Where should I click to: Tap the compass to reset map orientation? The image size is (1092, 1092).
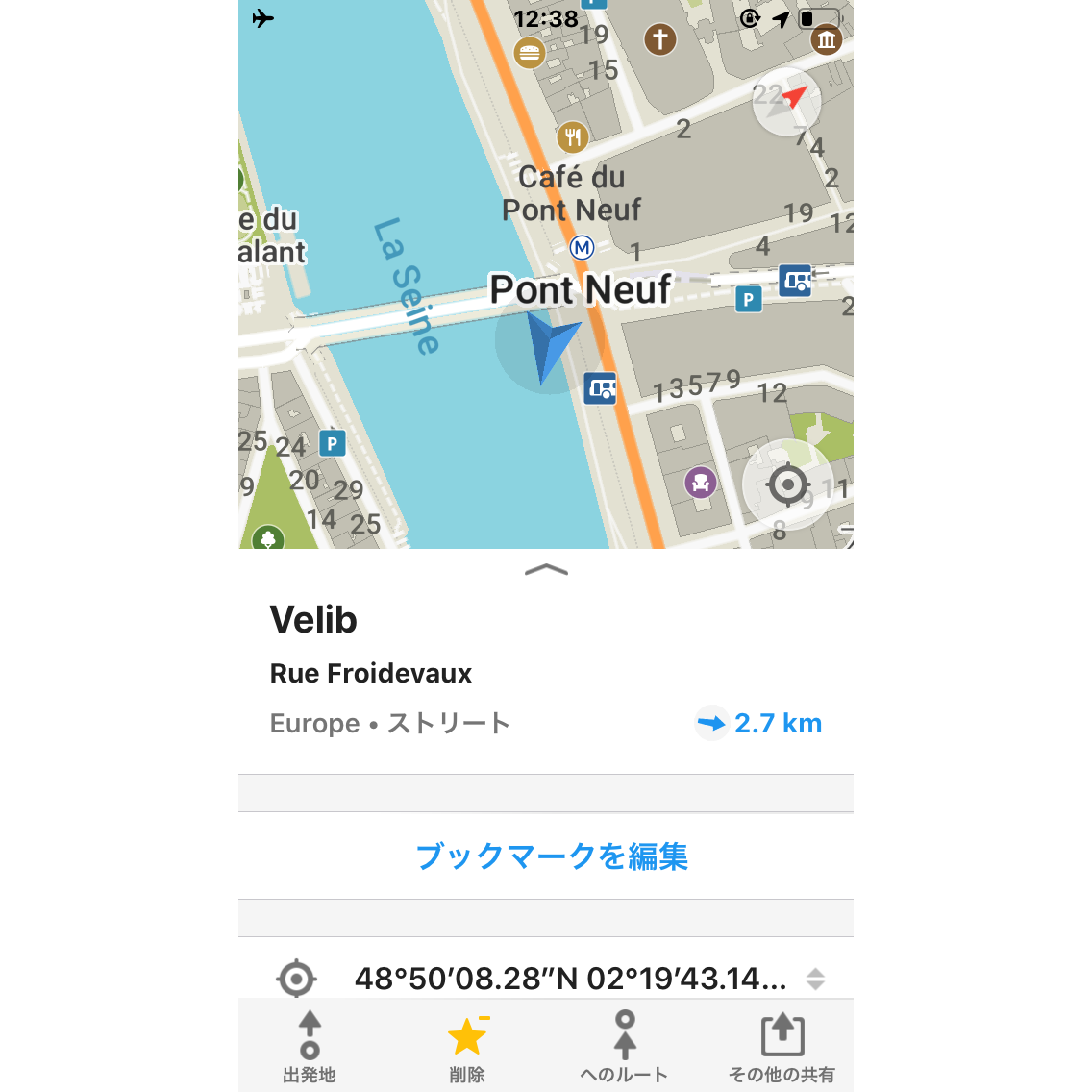click(786, 101)
